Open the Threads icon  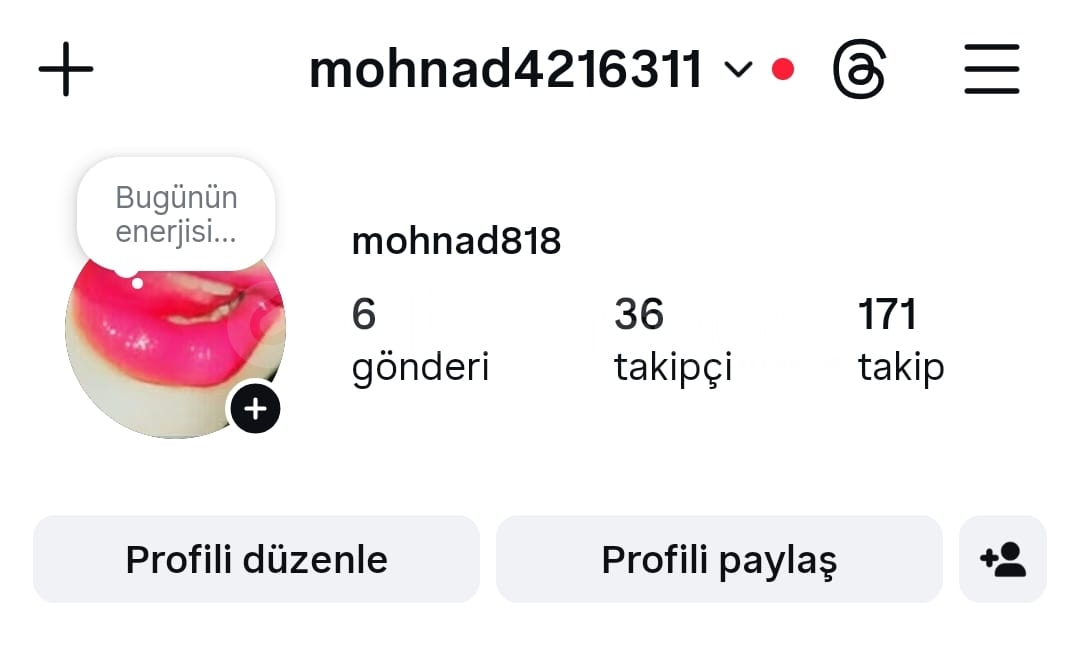tap(859, 70)
